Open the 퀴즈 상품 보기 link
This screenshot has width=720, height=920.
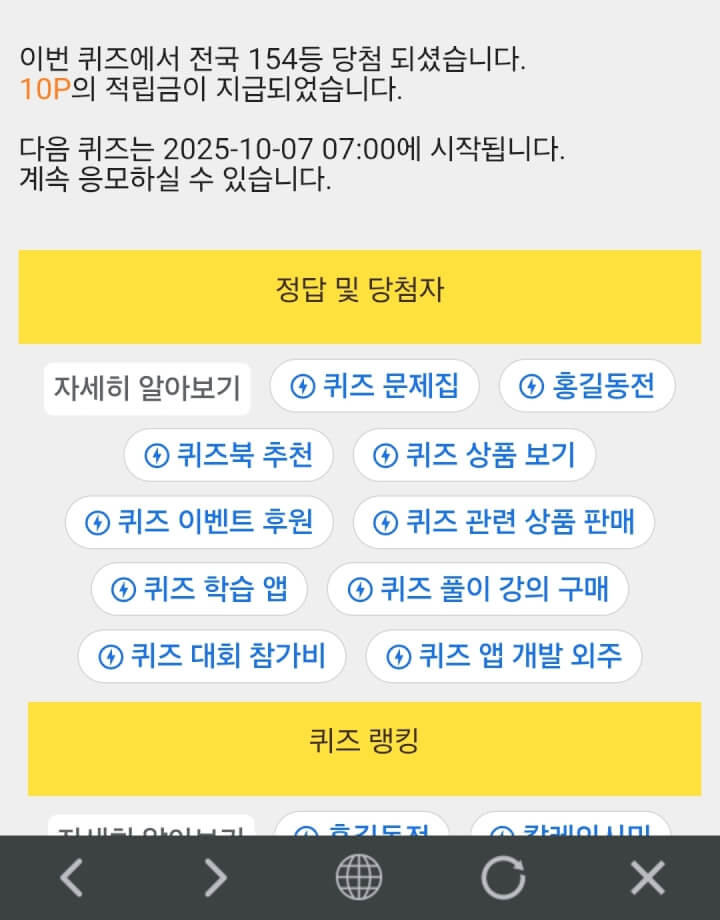(x=474, y=455)
